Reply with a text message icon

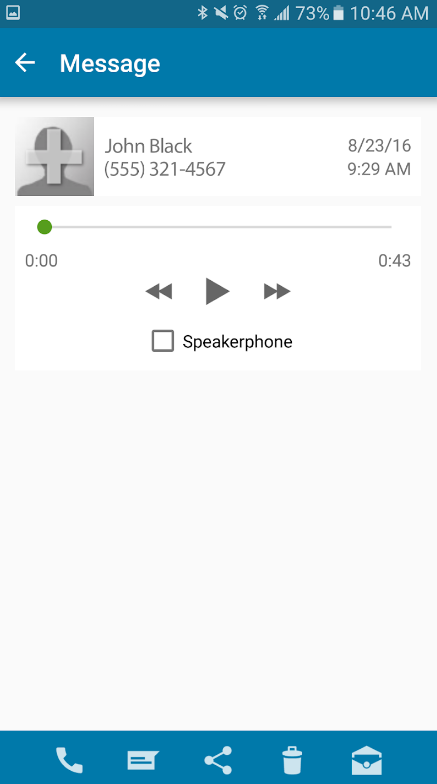pos(142,760)
